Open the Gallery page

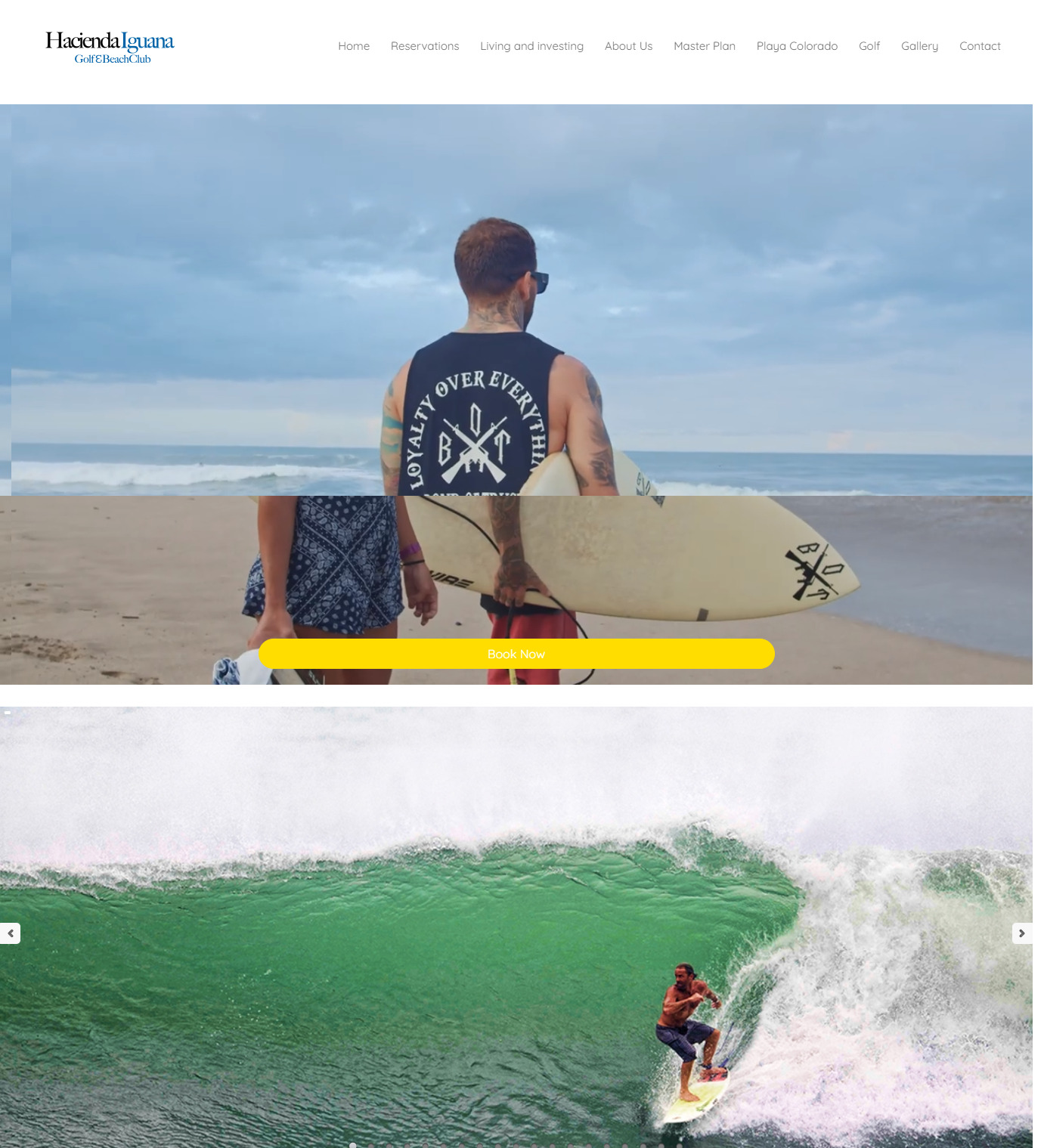point(919,46)
